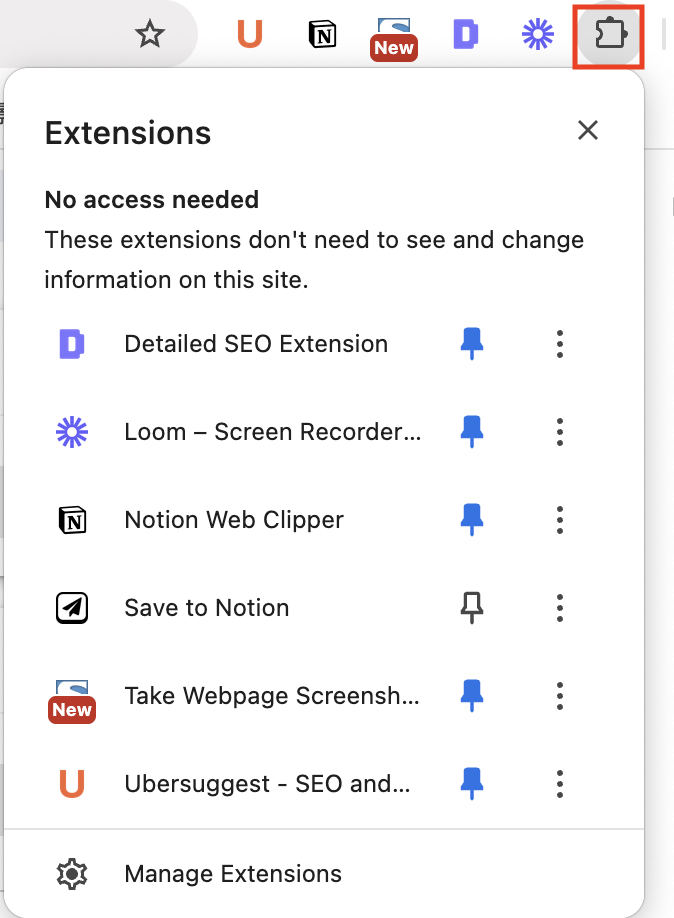
Task: Unpin Detailed SEO Extension
Action: 472,344
